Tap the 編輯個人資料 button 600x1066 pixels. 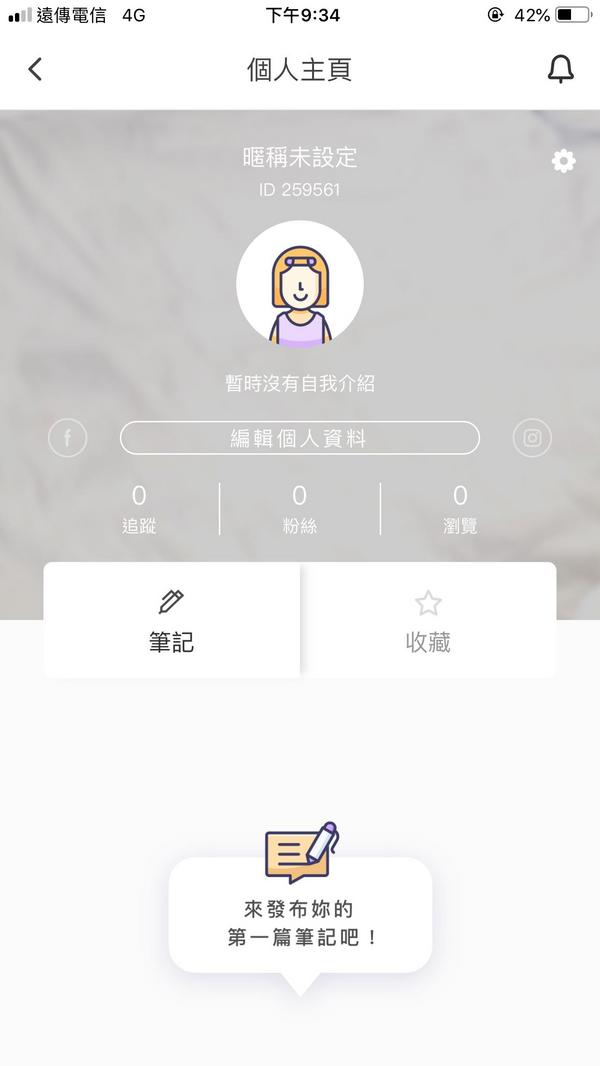[300, 438]
